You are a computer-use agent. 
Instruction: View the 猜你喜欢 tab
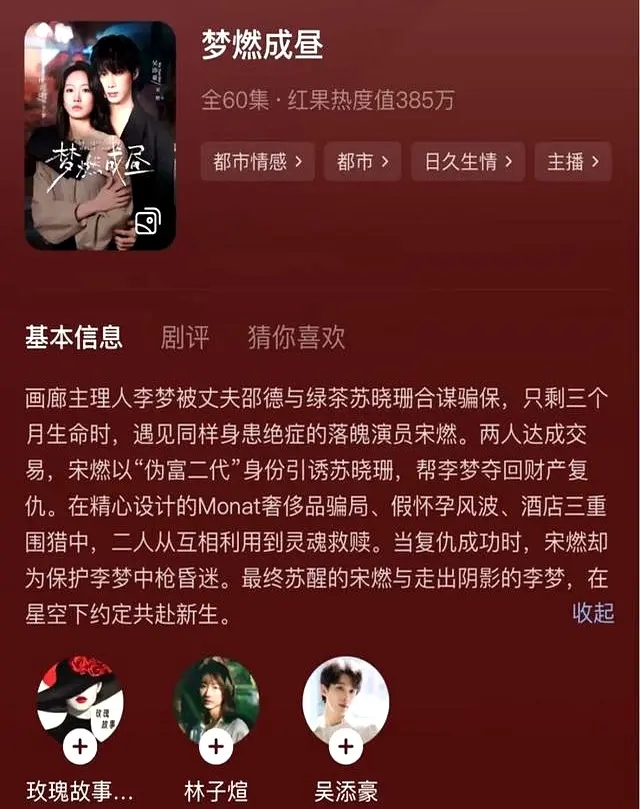coord(296,338)
